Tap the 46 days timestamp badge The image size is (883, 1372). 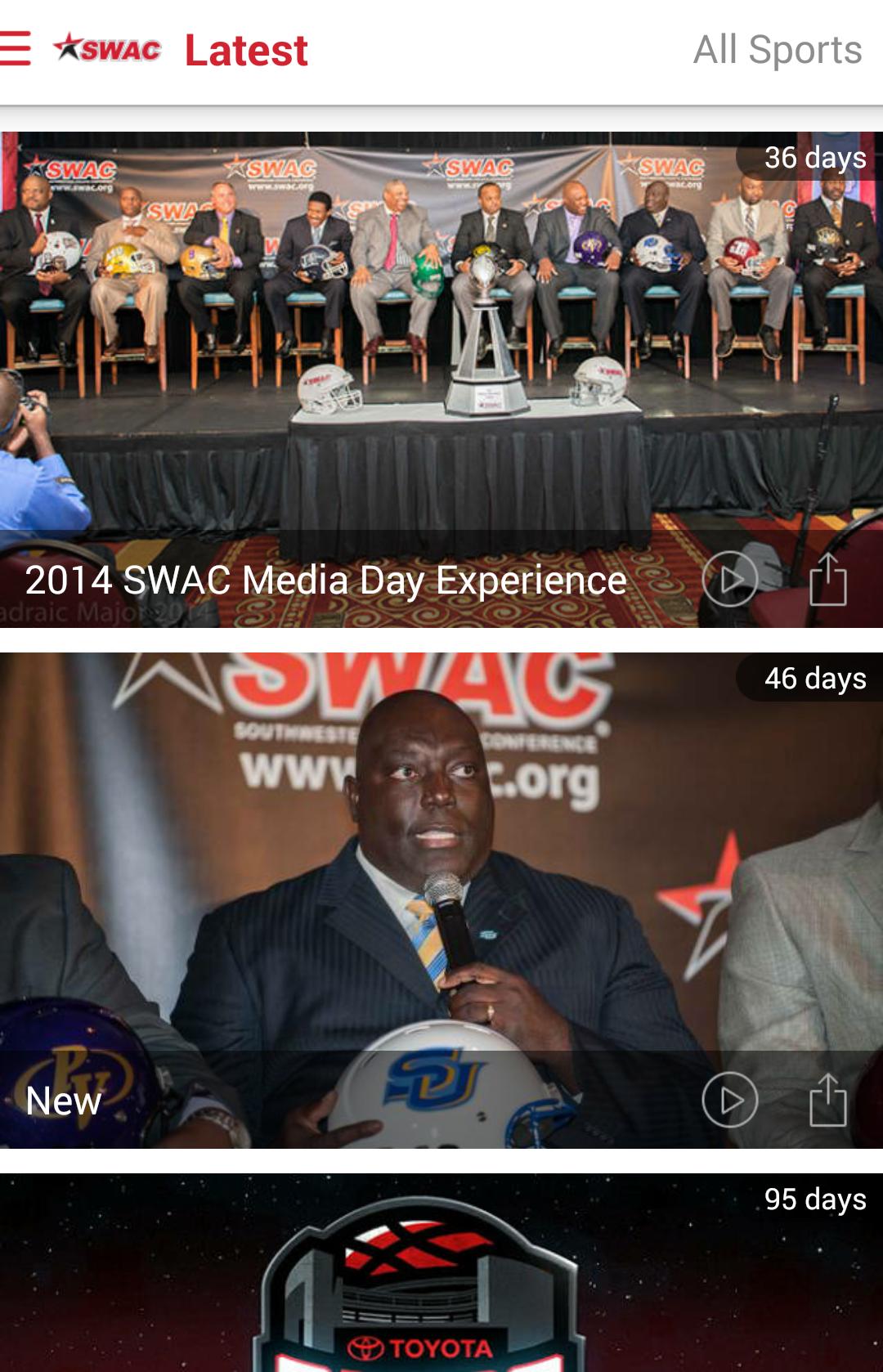[x=815, y=677]
